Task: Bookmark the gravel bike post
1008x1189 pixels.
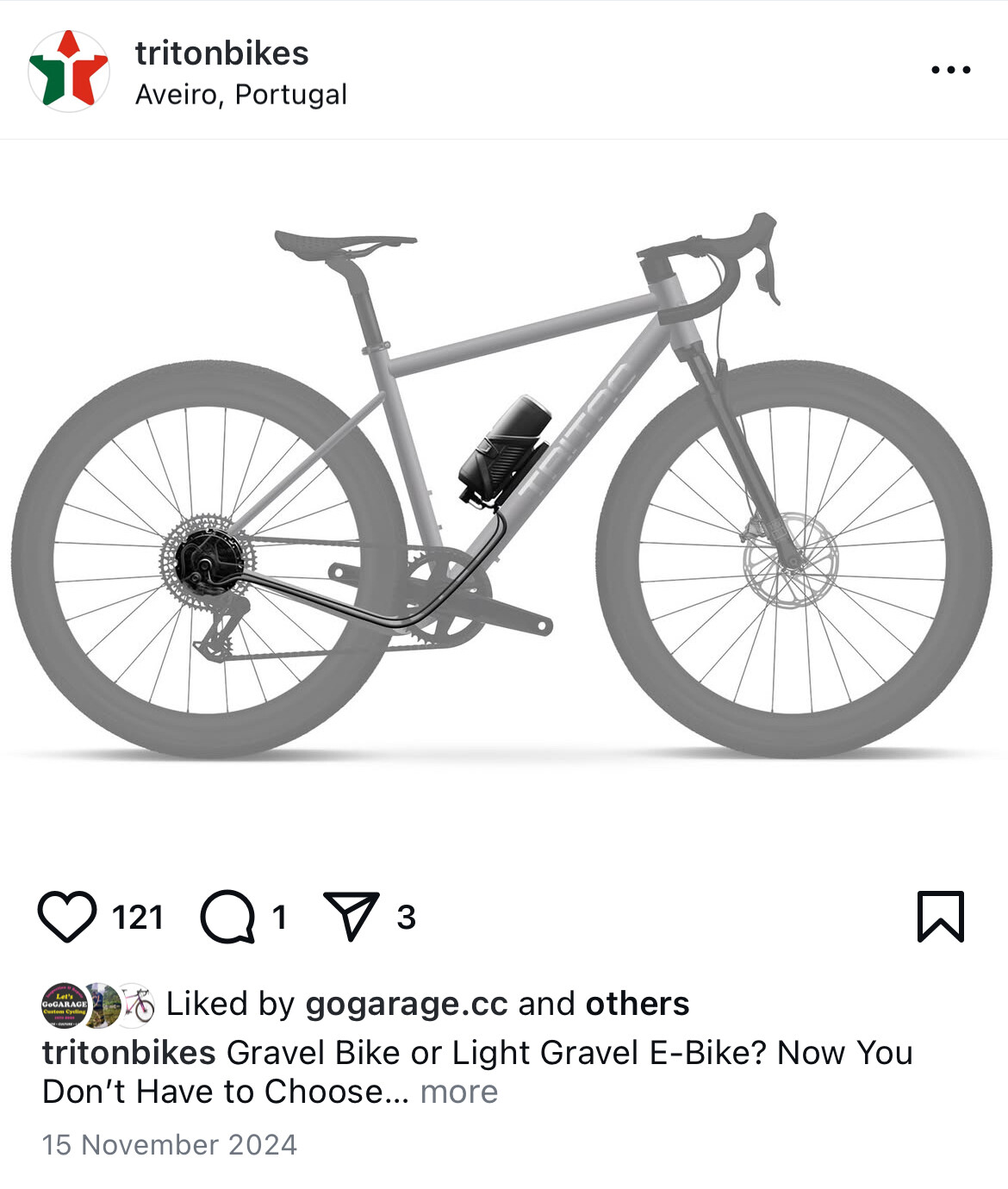Action: 940,917
